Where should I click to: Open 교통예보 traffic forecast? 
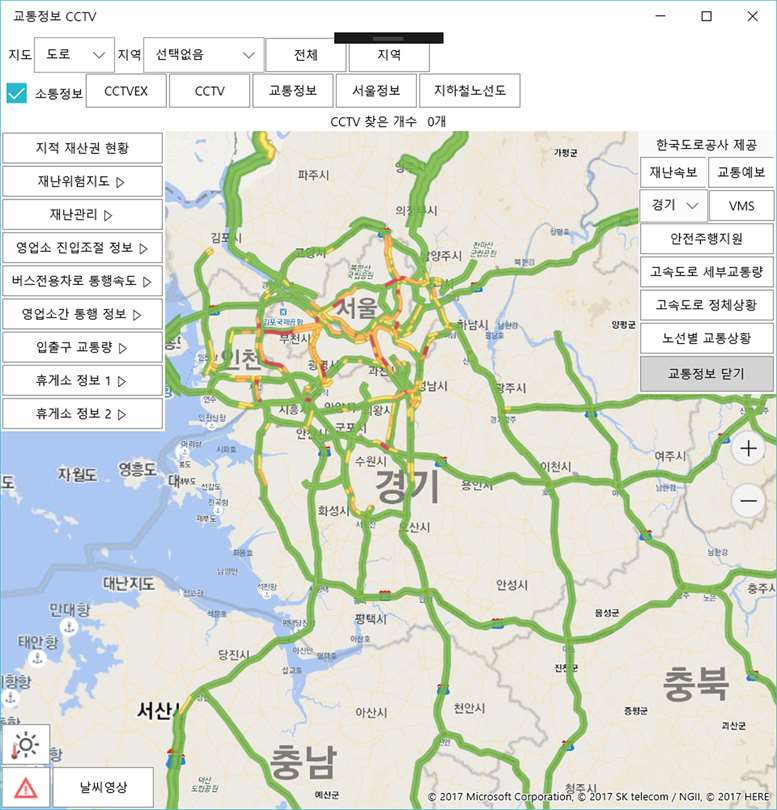pos(741,172)
